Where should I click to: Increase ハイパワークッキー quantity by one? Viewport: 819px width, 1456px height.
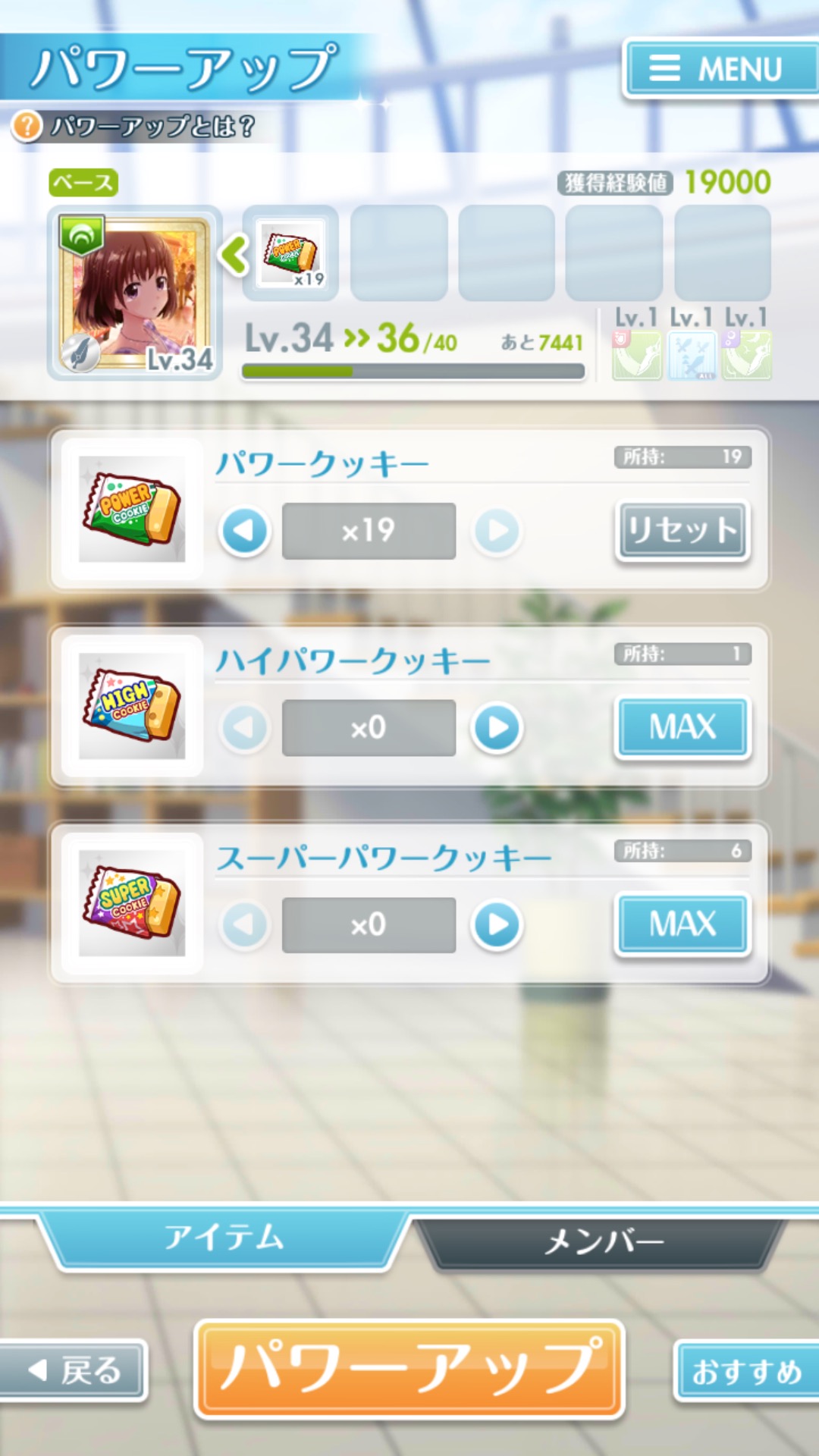497,728
